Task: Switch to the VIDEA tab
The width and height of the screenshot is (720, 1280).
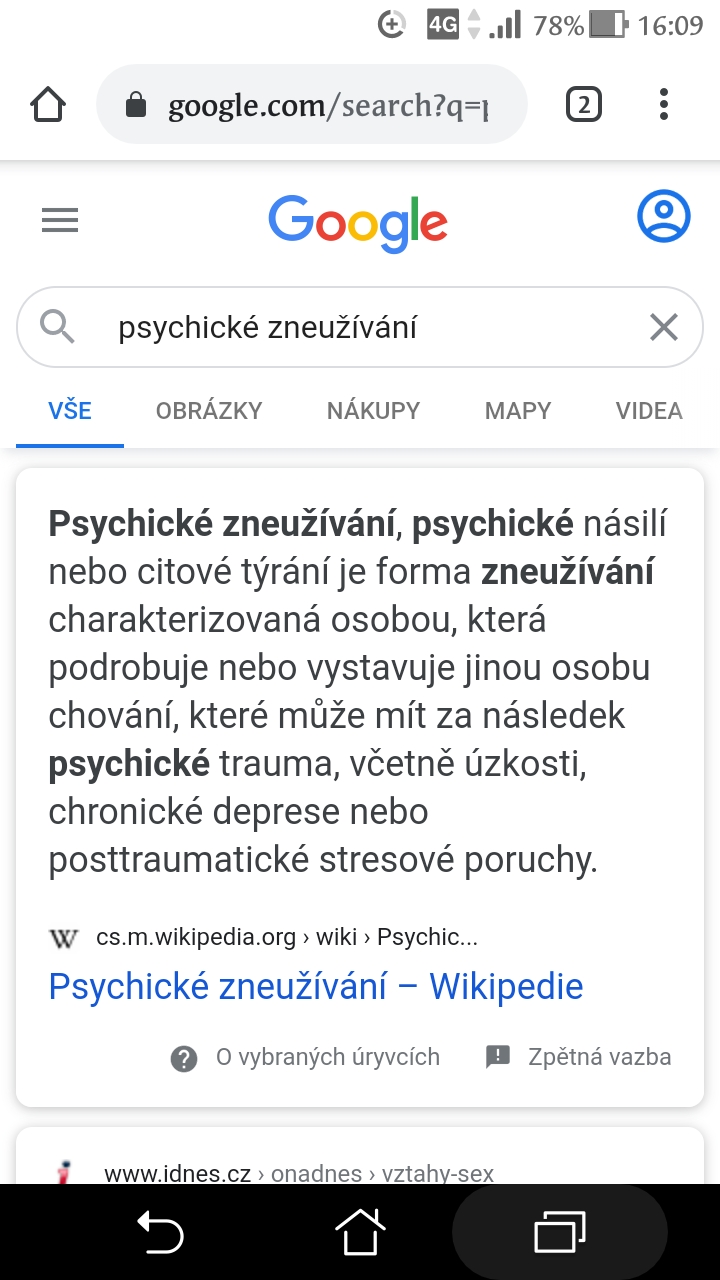Action: pos(649,410)
